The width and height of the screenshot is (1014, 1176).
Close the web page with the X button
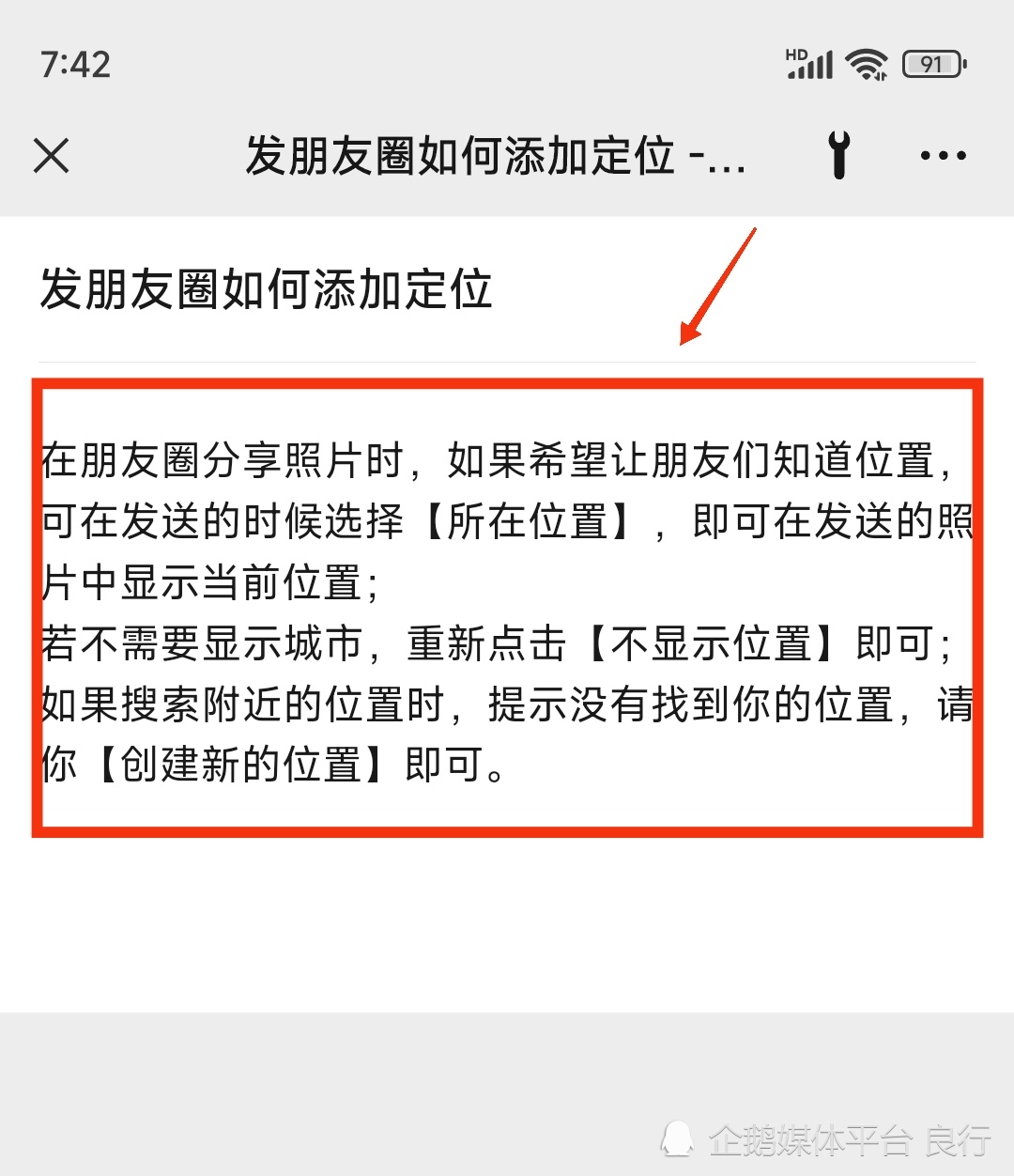coord(52,156)
